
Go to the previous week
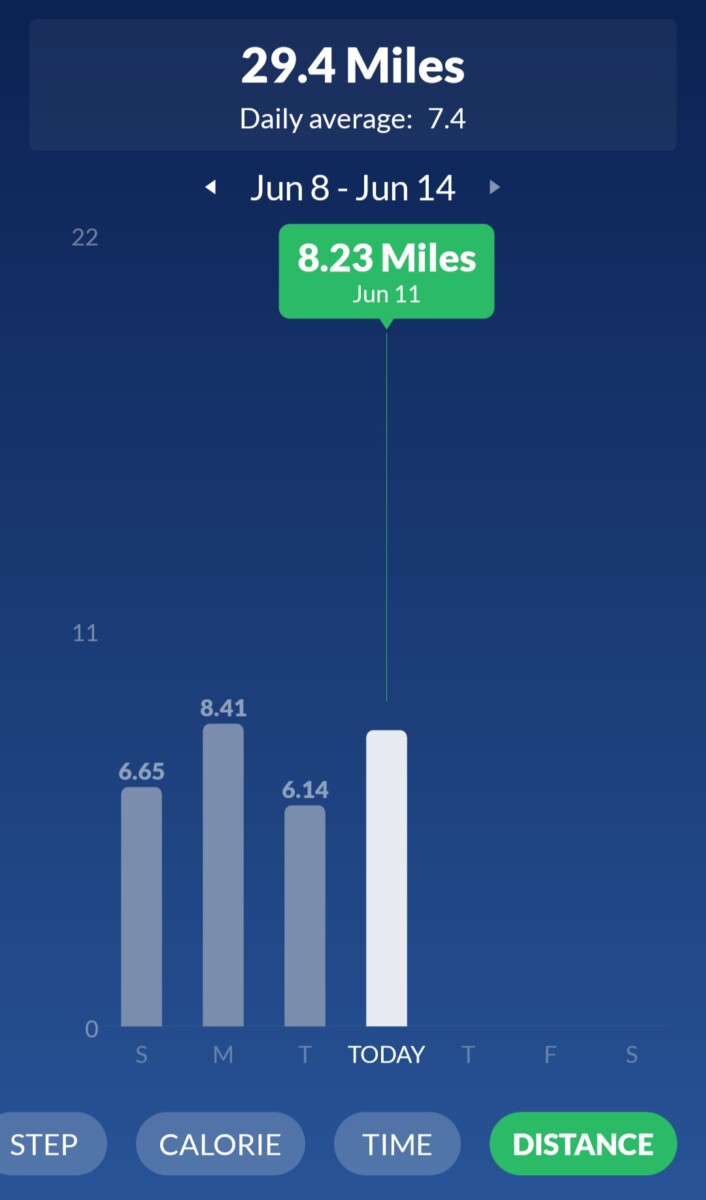click(x=210, y=187)
